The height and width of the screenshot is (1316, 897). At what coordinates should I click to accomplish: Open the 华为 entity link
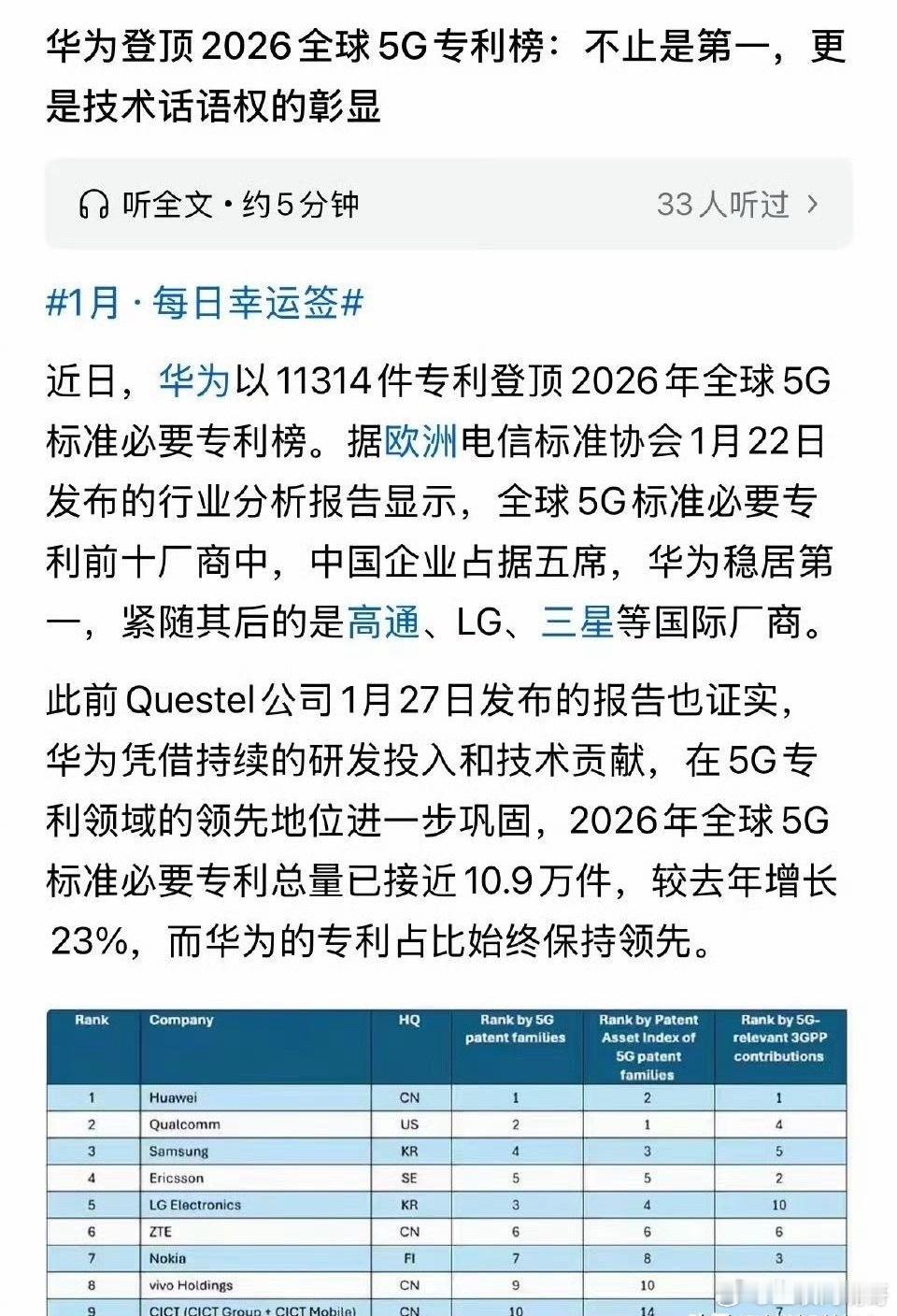point(194,378)
